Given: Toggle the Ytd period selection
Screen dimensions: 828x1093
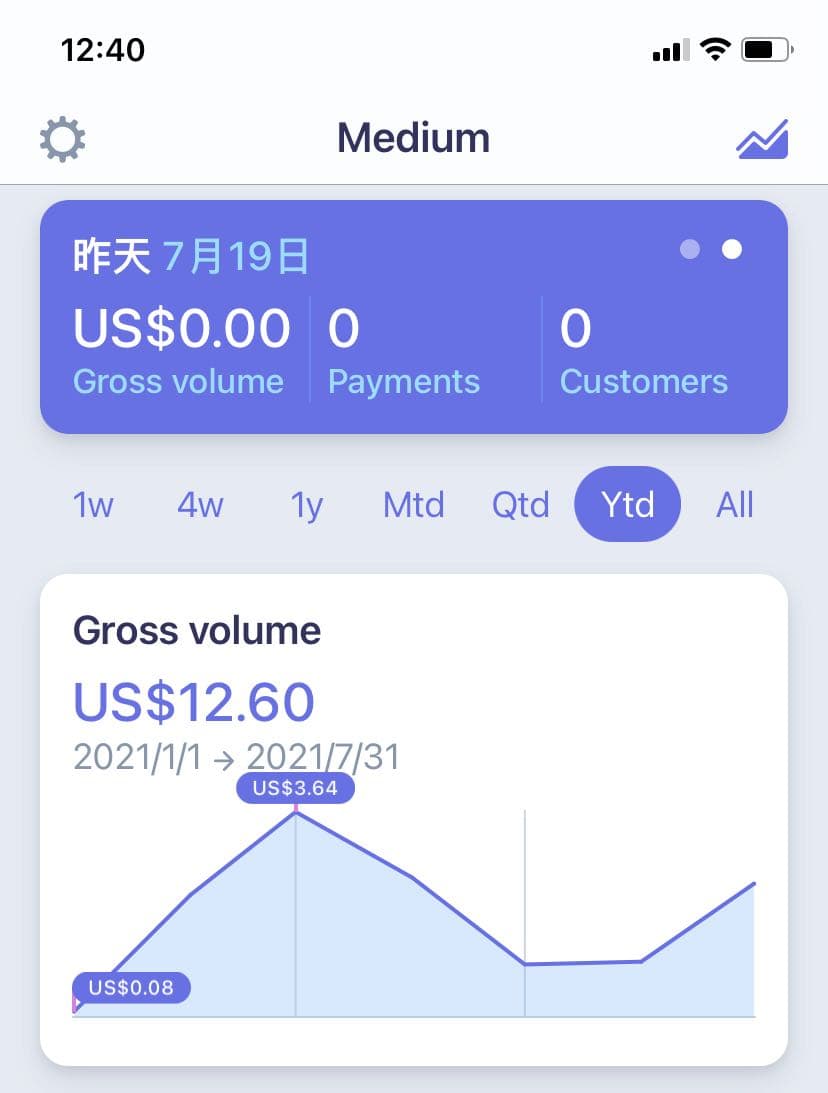Looking at the screenshot, I should point(627,504).
